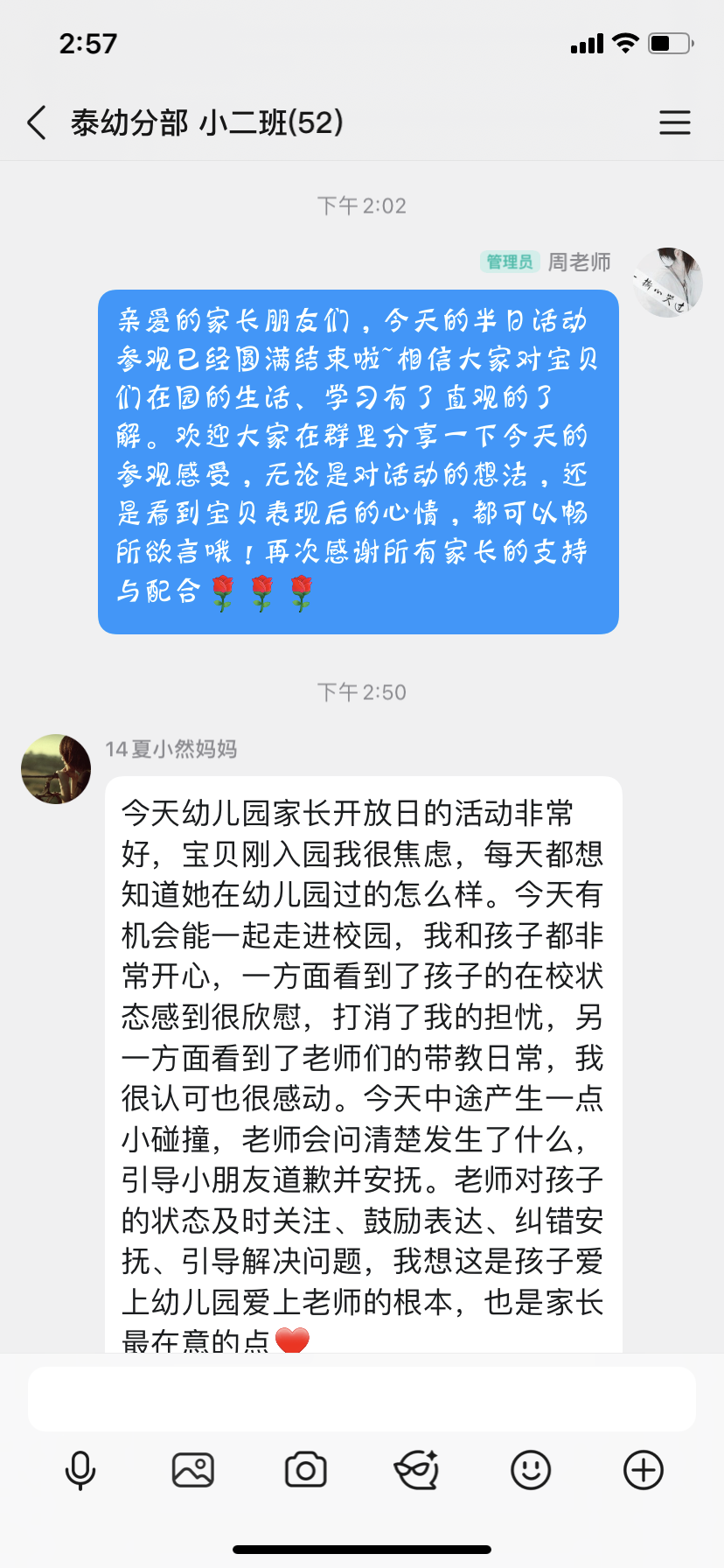Open 夏小然妈妈's avatar profile

56,769
